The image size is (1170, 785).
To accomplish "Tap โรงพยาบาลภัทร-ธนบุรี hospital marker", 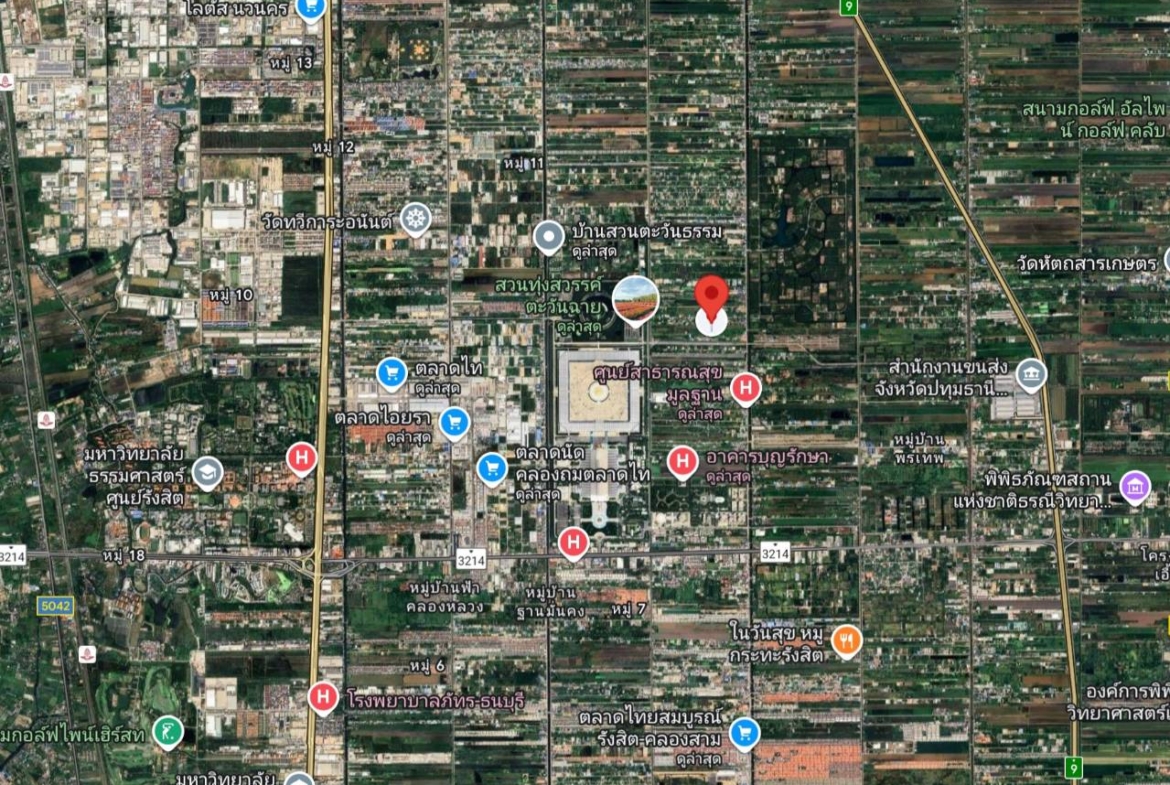I will 323,695.
